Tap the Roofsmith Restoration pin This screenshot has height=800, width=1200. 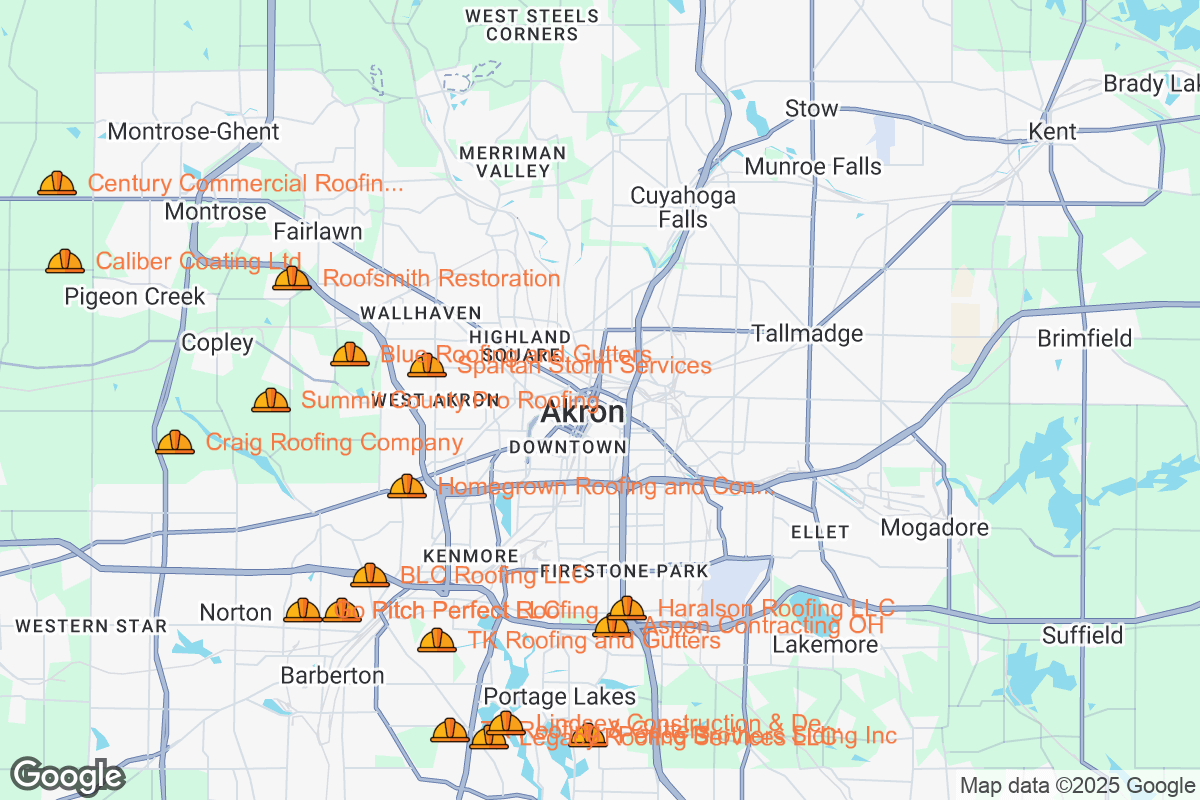(x=292, y=278)
